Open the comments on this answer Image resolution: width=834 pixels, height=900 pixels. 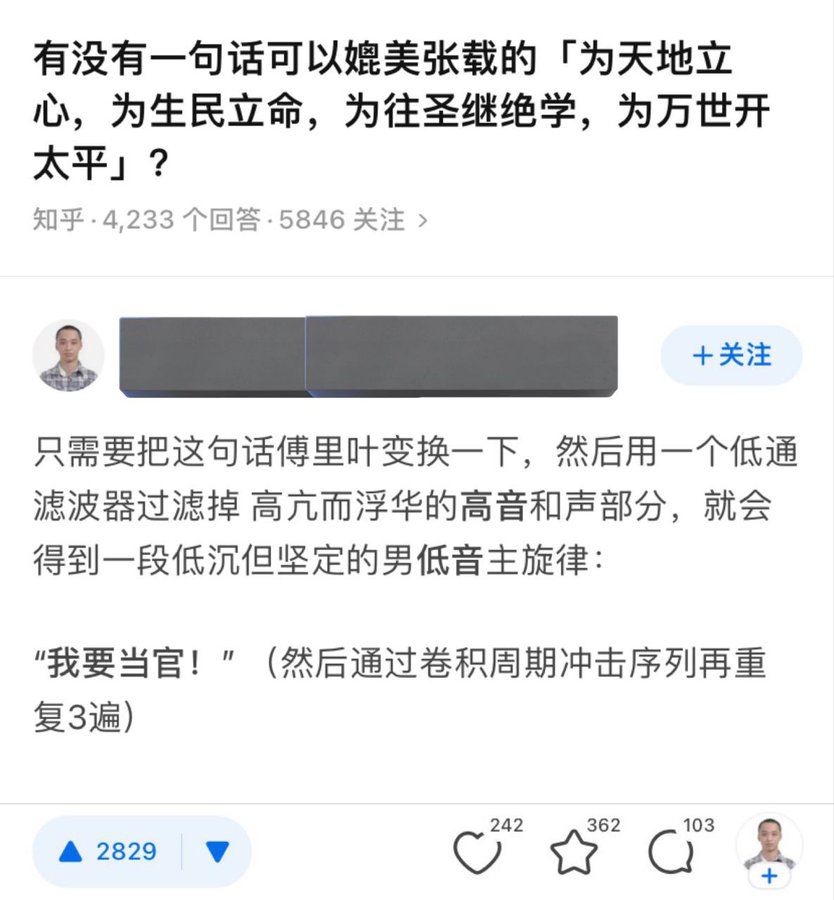[x=668, y=853]
